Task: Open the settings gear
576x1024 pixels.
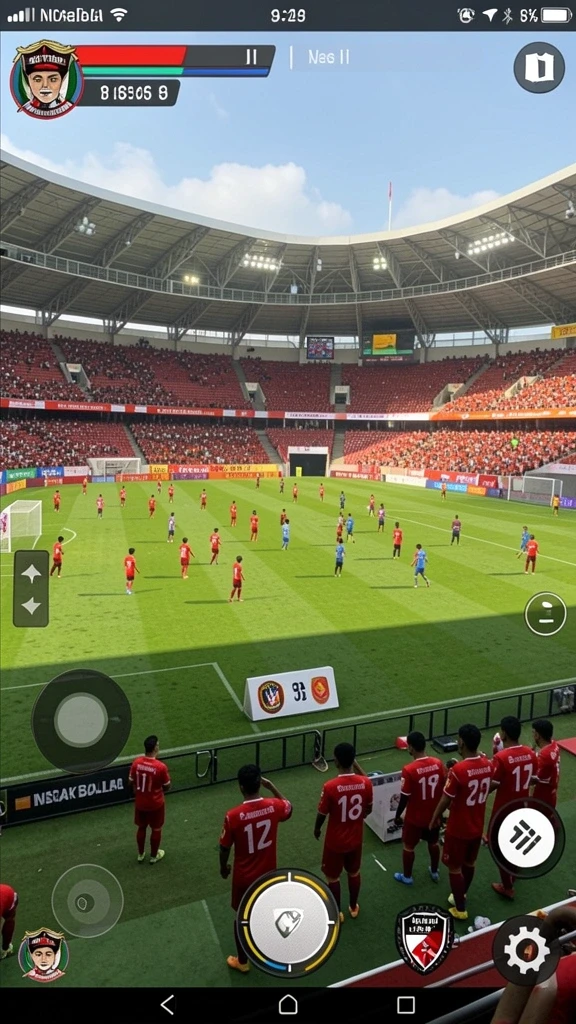Action: click(526, 950)
